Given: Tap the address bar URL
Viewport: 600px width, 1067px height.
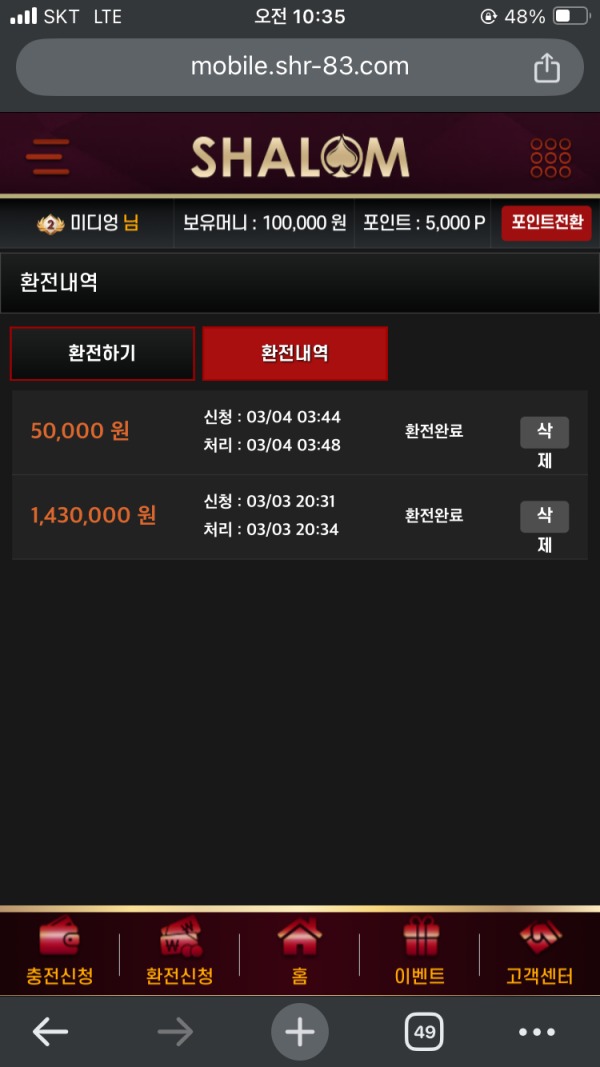Looking at the screenshot, I should pos(300,67).
